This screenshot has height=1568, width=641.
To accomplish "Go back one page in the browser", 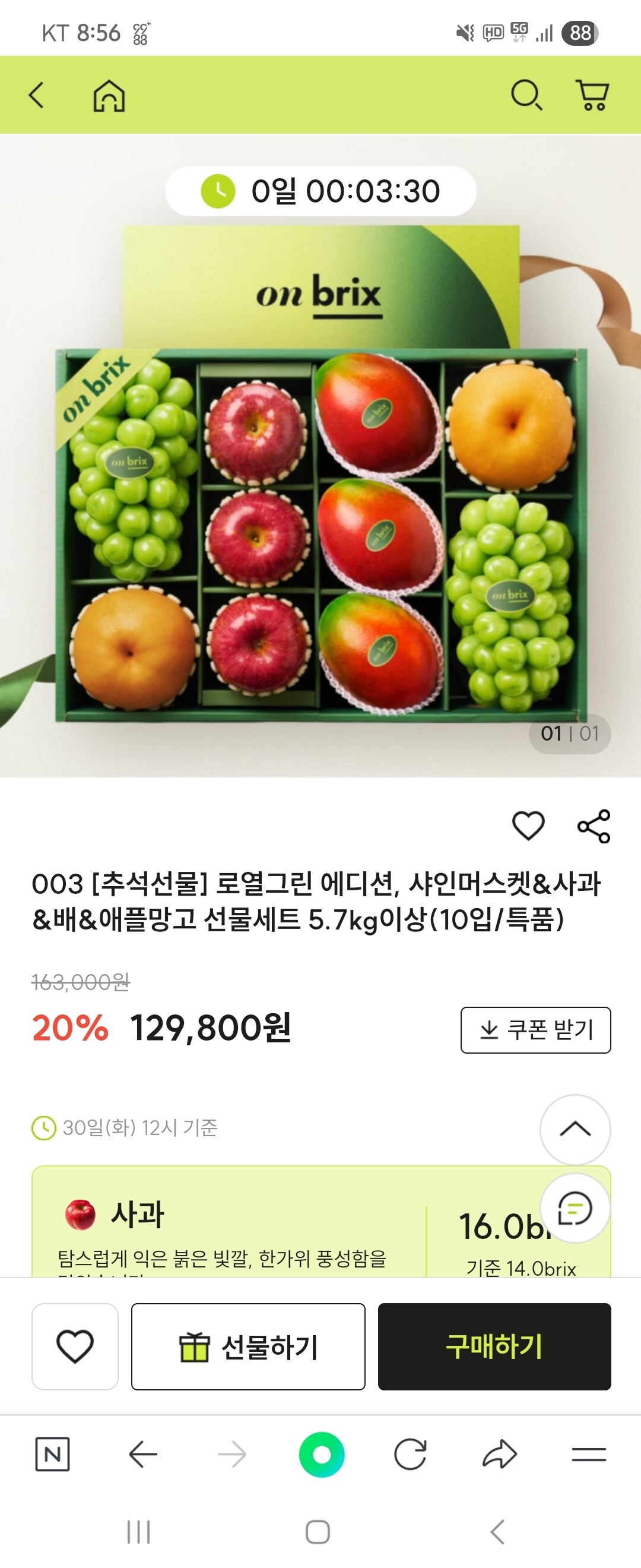I will point(143,1455).
